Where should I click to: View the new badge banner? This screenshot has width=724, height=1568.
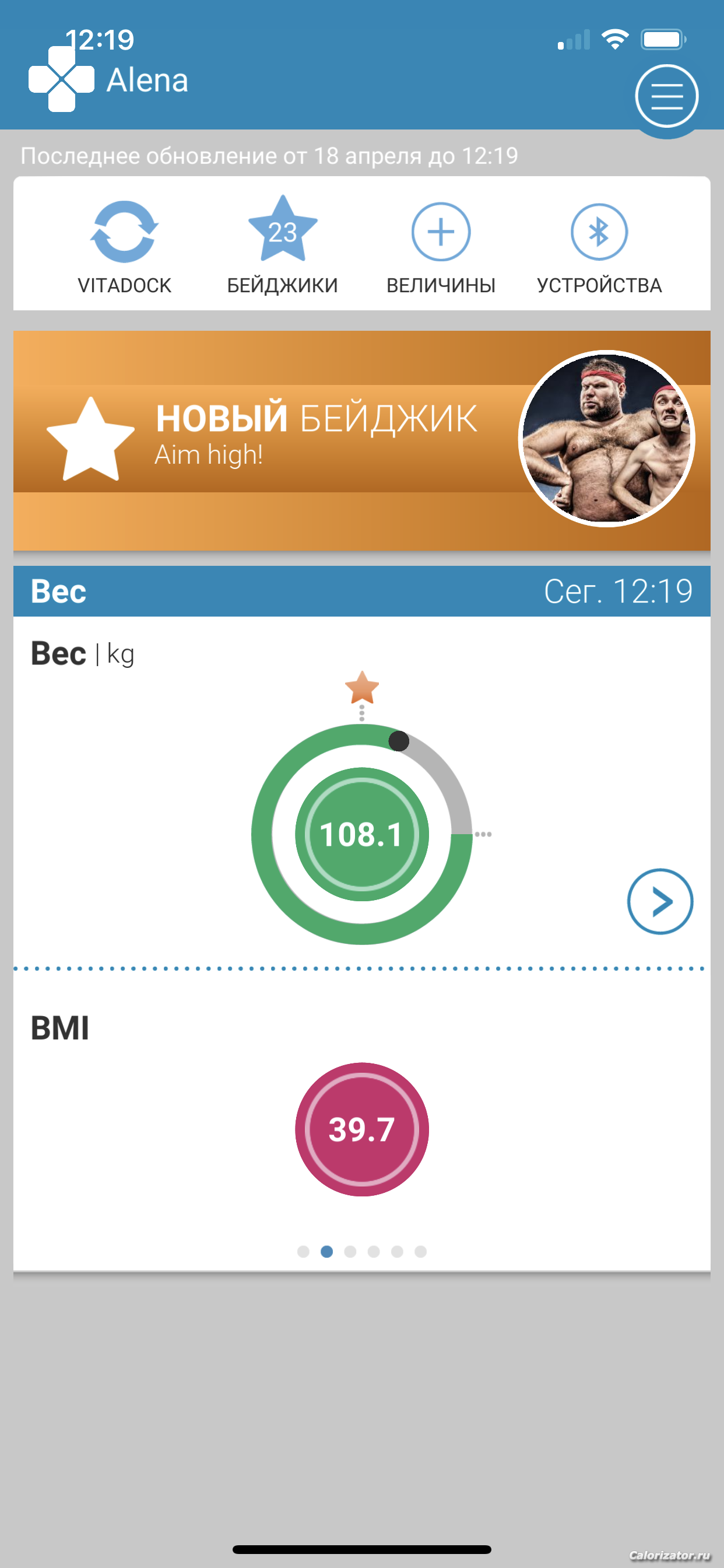(x=361, y=439)
